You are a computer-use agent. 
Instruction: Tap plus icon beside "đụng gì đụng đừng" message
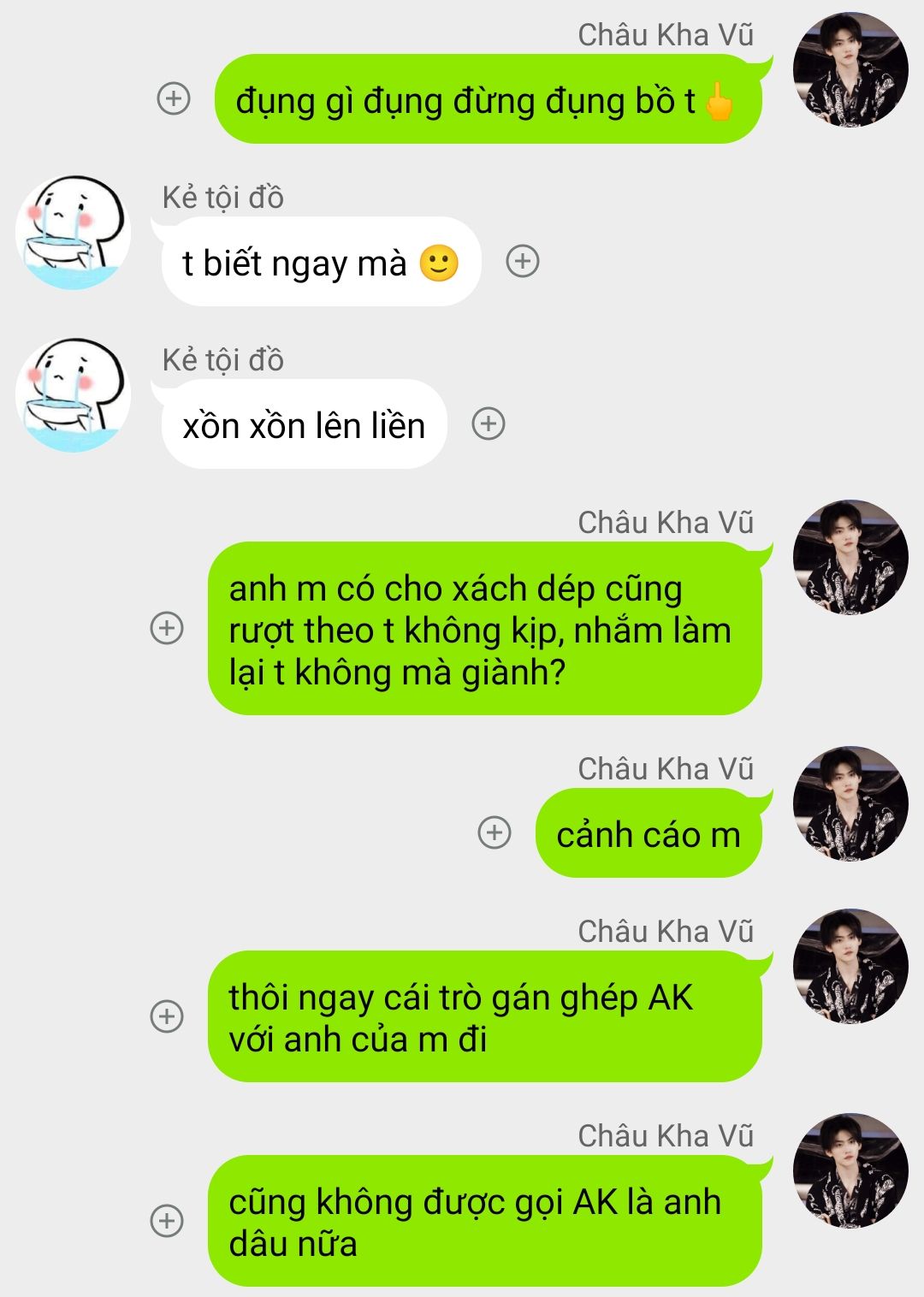click(x=174, y=98)
